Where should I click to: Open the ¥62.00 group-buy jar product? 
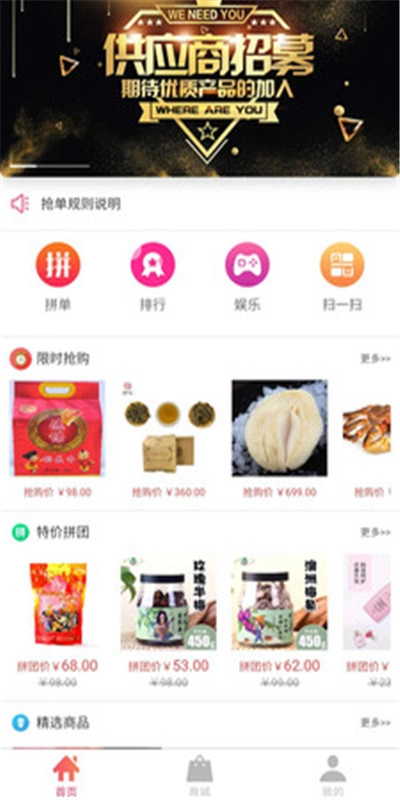click(x=280, y=621)
